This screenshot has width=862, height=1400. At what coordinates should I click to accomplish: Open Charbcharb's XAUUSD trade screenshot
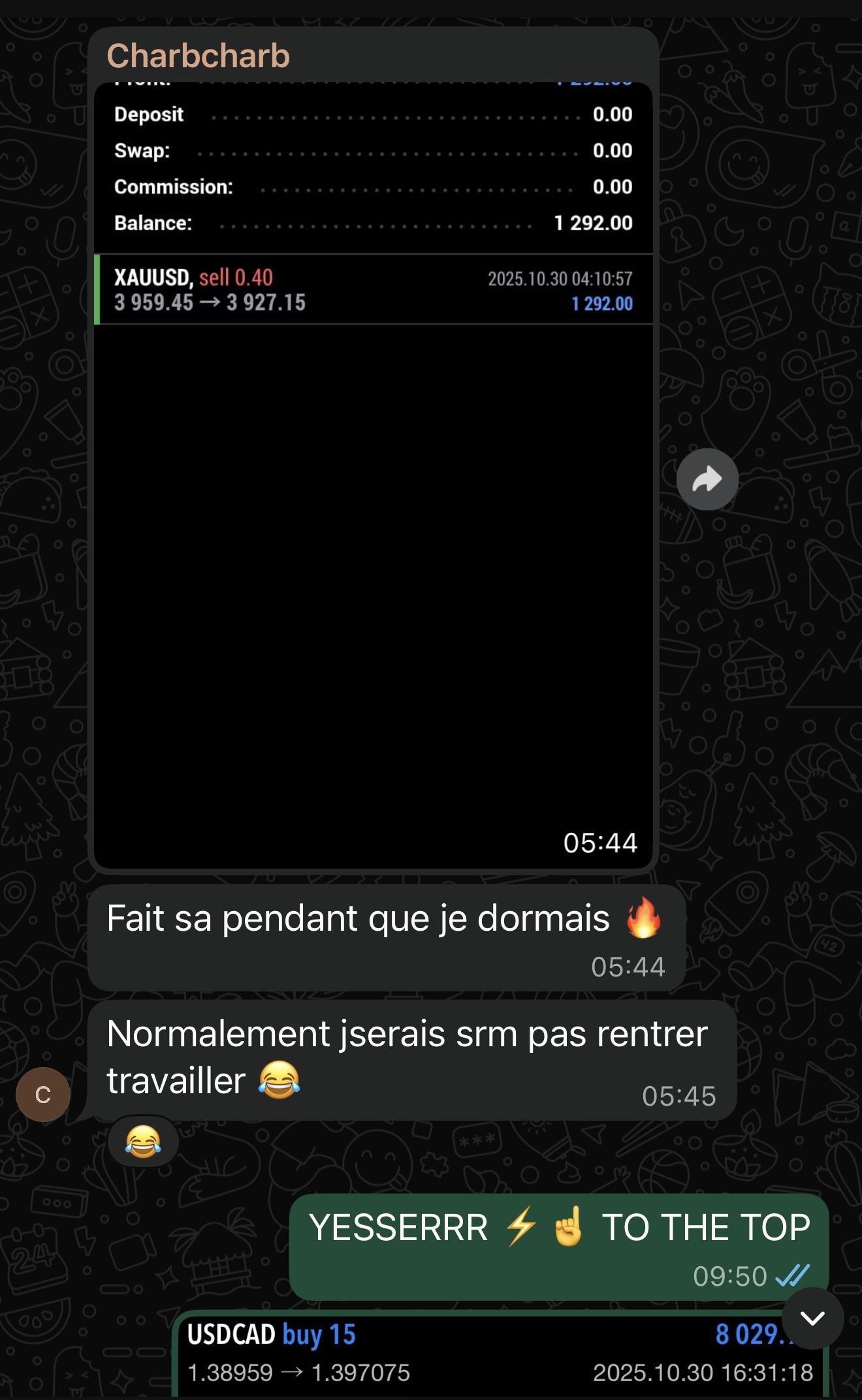(373, 476)
